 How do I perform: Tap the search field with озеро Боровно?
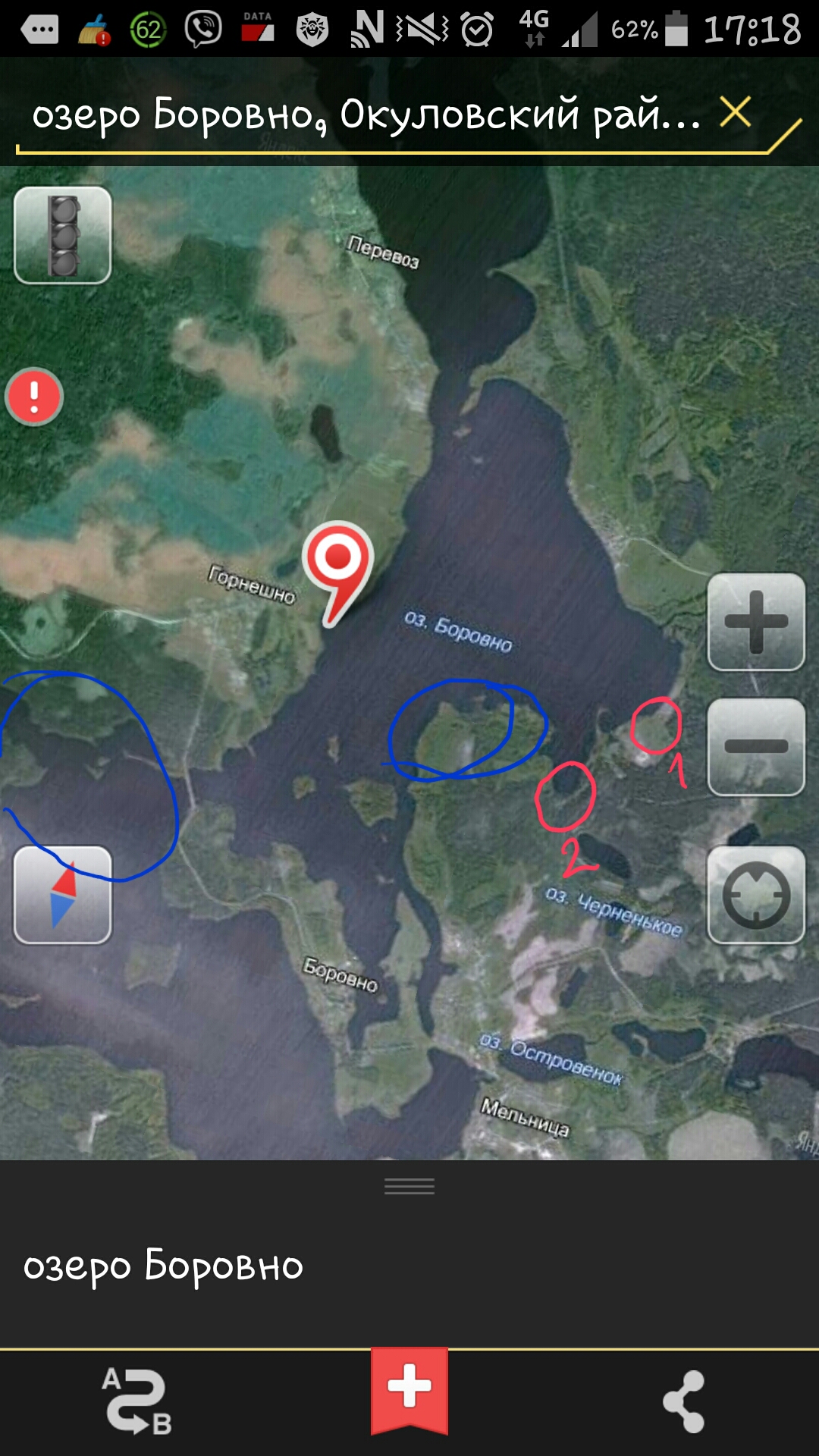tap(364, 115)
